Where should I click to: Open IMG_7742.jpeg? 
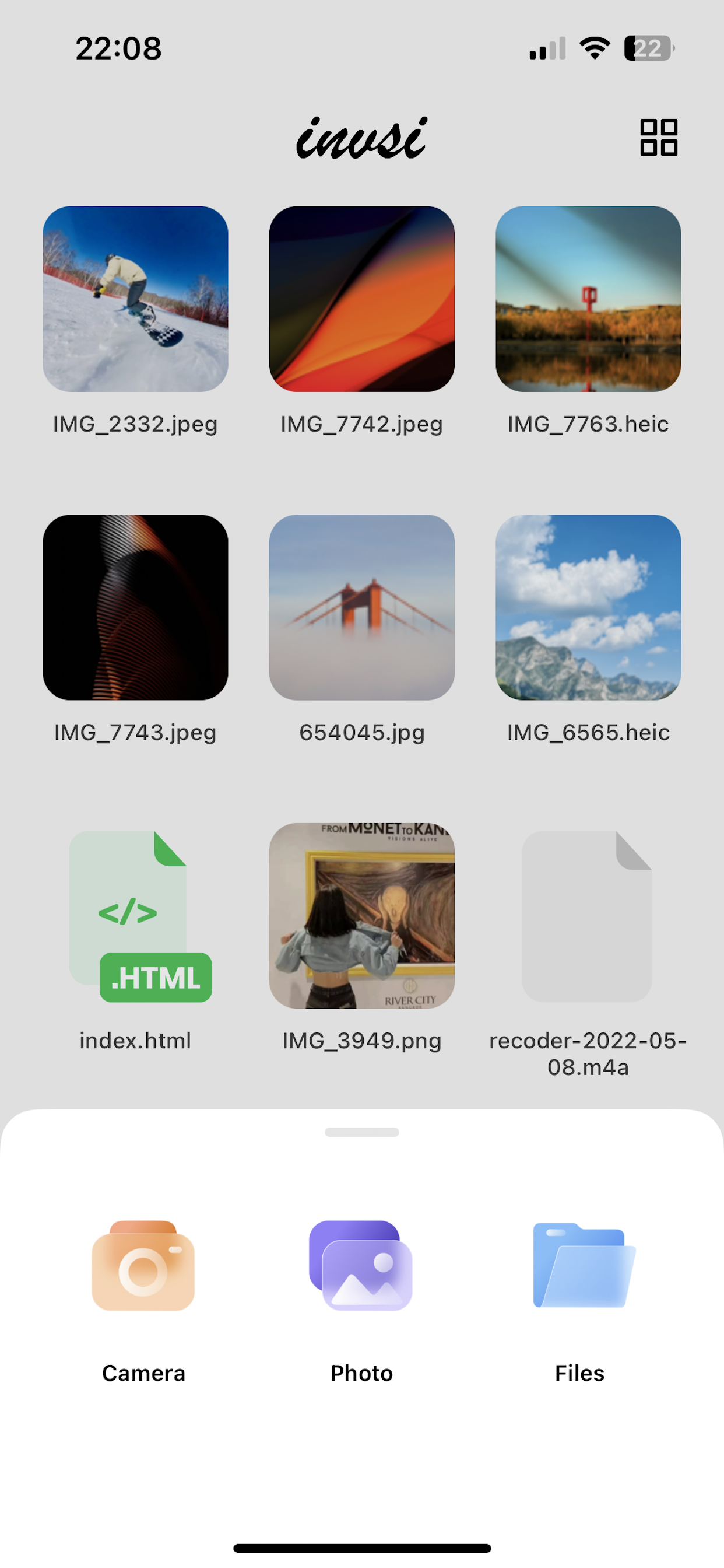coord(361,299)
